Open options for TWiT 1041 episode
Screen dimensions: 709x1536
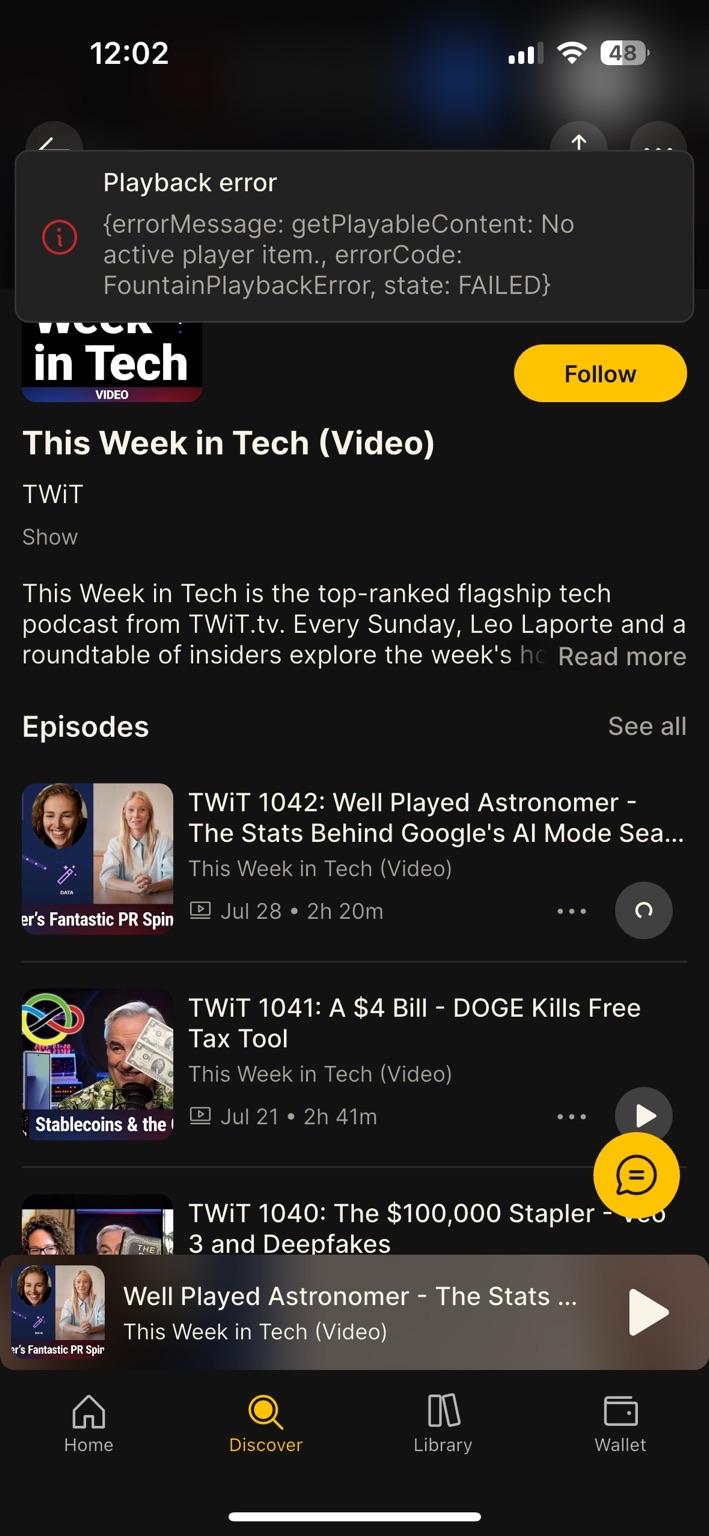571,1116
